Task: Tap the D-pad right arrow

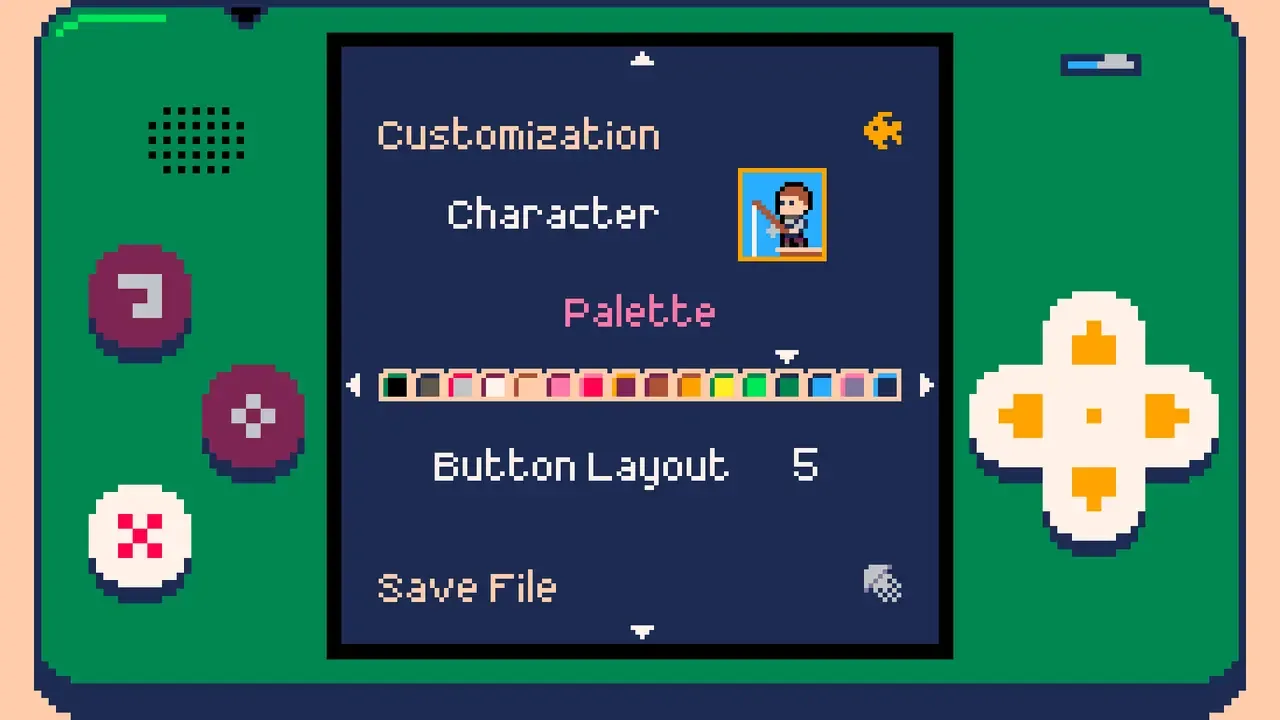Action: pos(1164,415)
